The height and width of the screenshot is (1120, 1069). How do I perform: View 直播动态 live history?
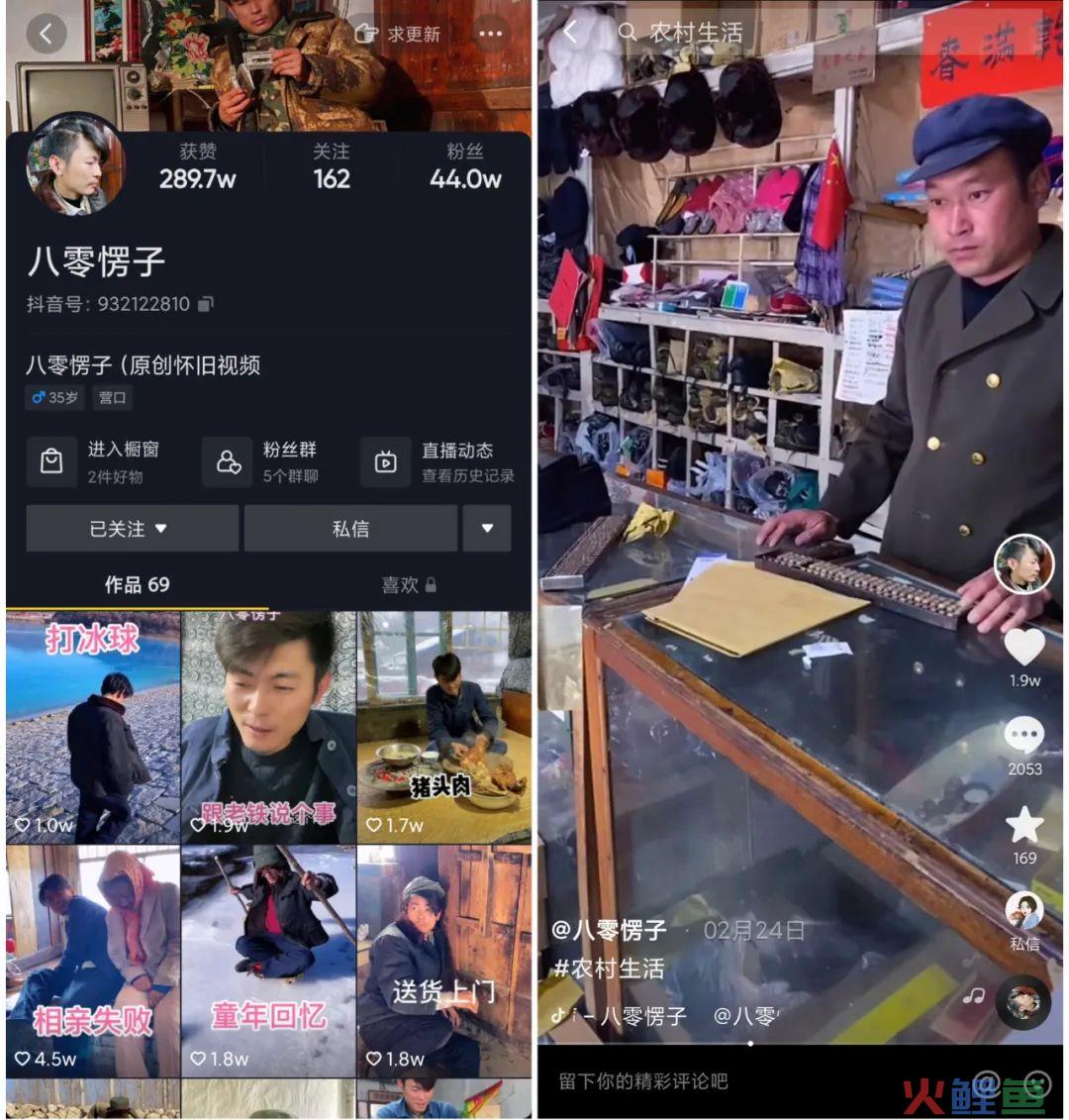pos(440,461)
